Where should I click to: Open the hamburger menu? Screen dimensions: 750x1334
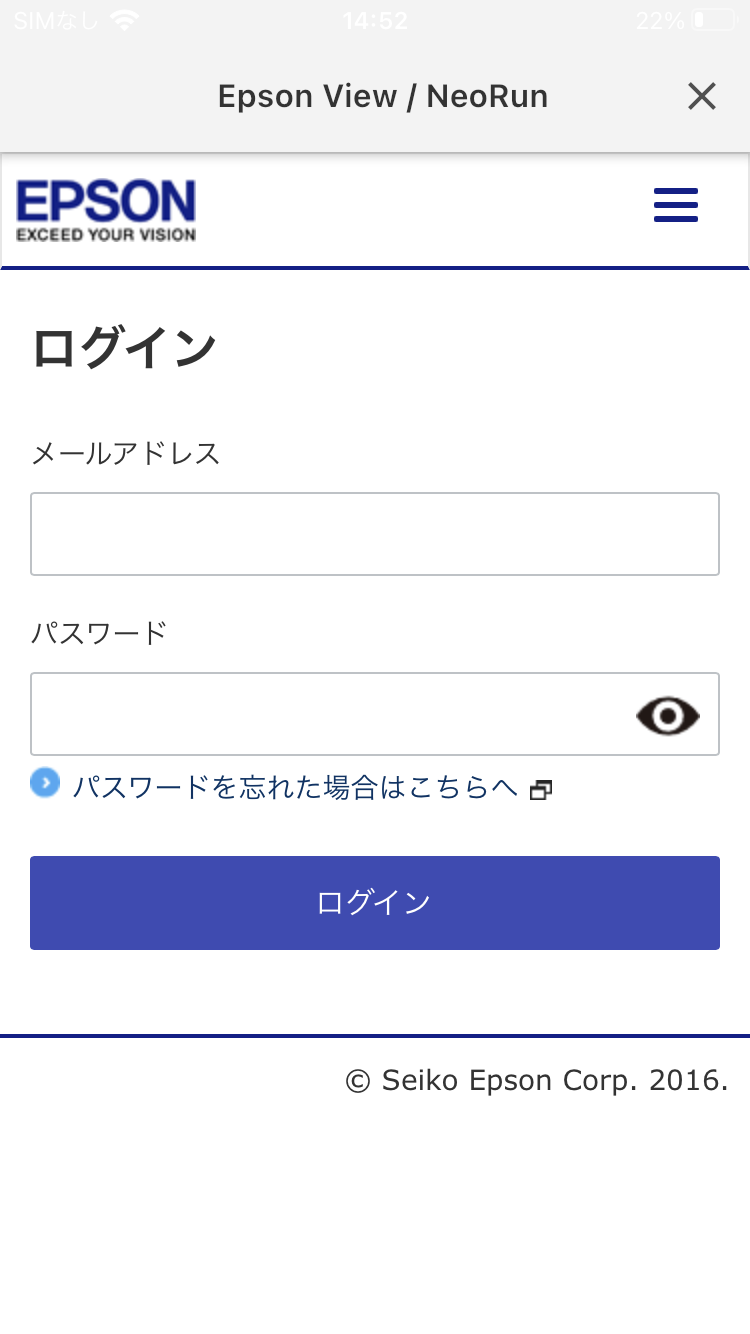(676, 205)
